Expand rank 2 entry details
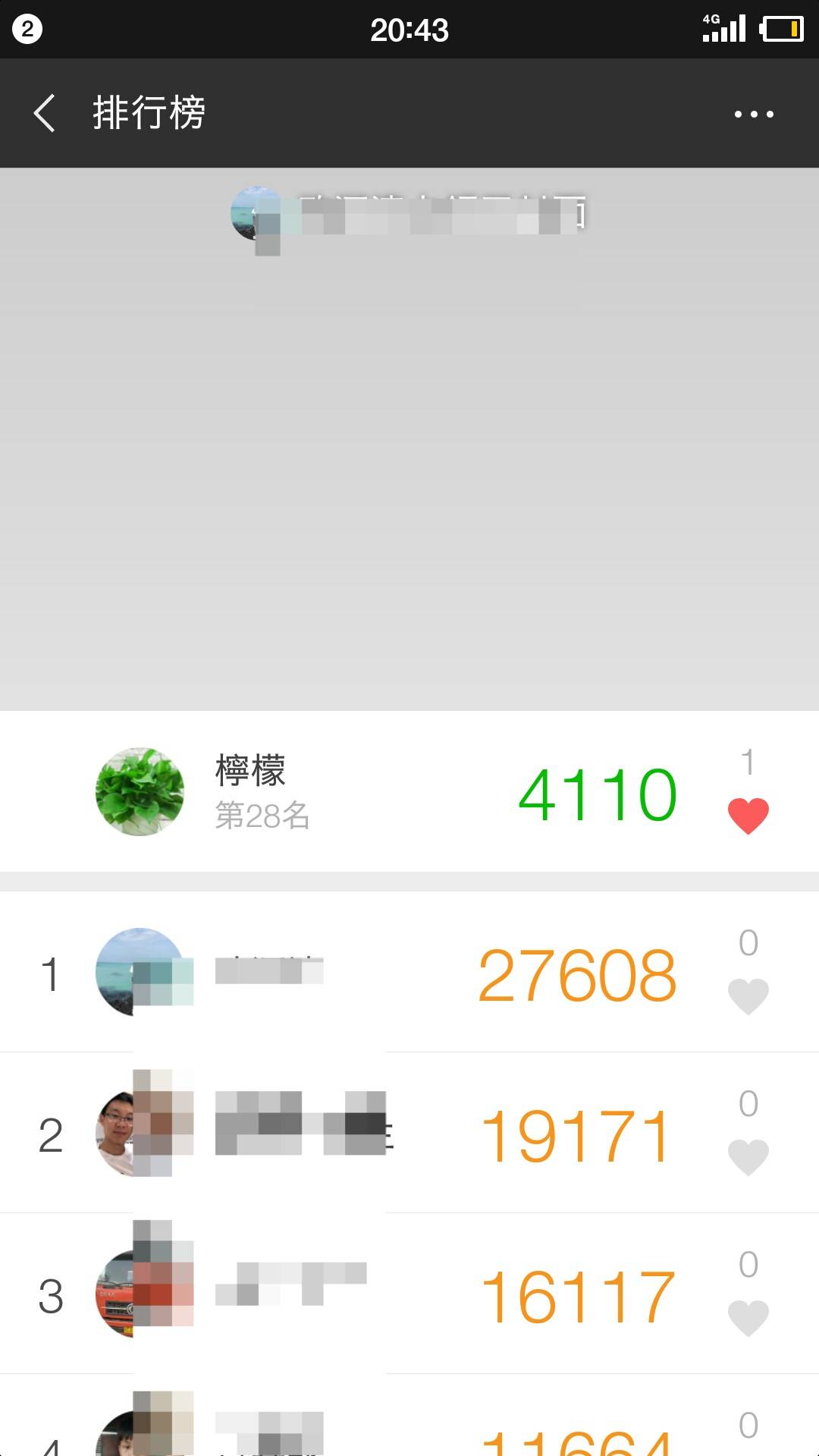Image resolution: width=819 pixels, height=1456 pixels. coord(409,1134)
